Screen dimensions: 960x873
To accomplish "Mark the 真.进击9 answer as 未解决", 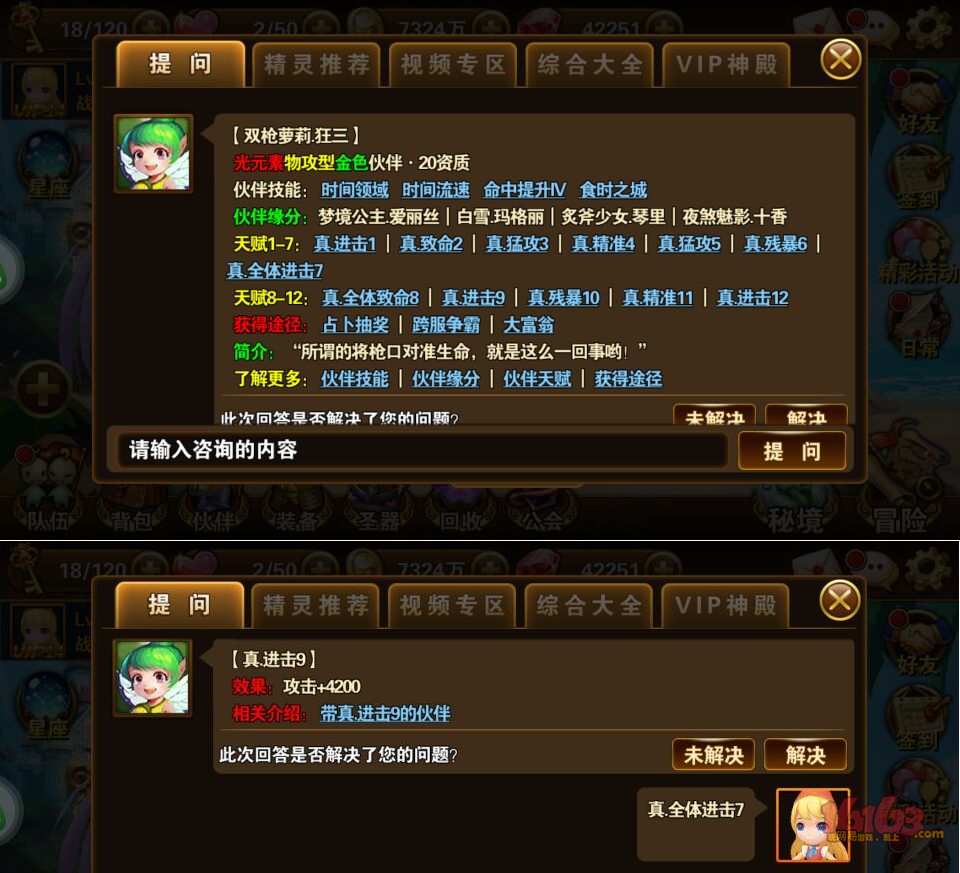I will pyautogui.click(x=714, y=755).
